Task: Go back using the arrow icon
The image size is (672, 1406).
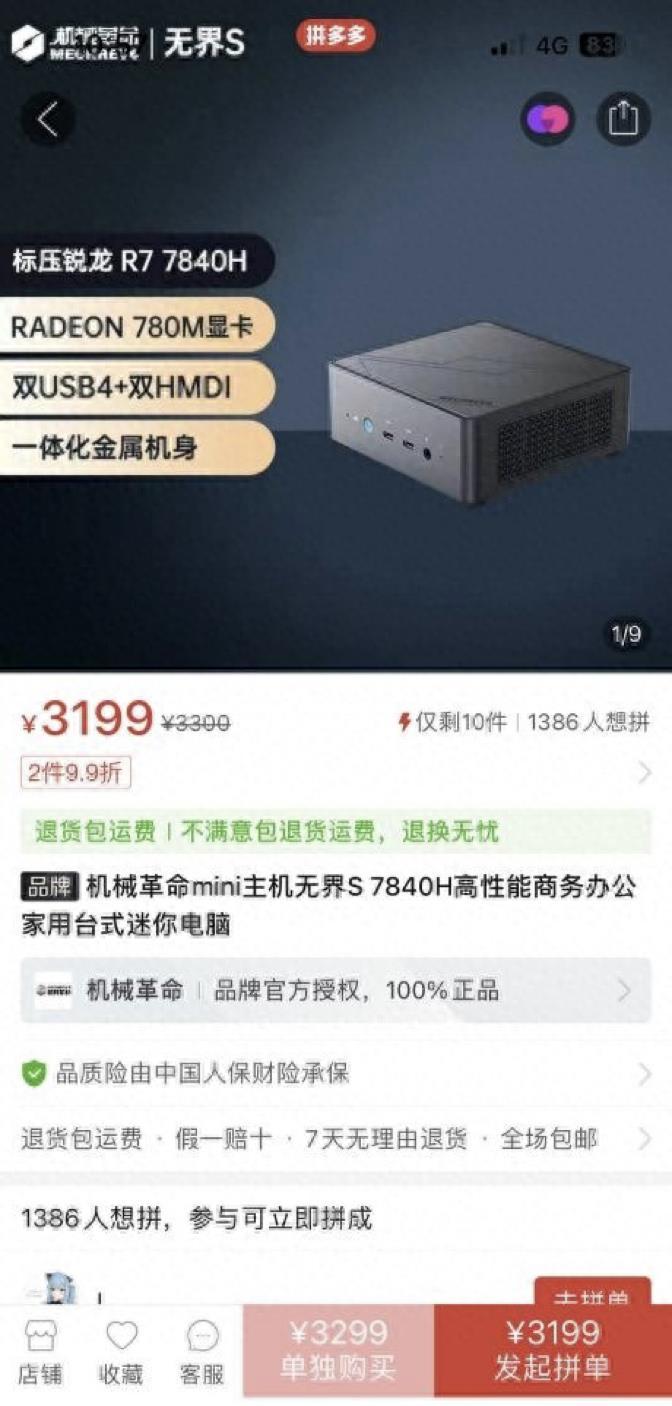Action: coord(47,120)
